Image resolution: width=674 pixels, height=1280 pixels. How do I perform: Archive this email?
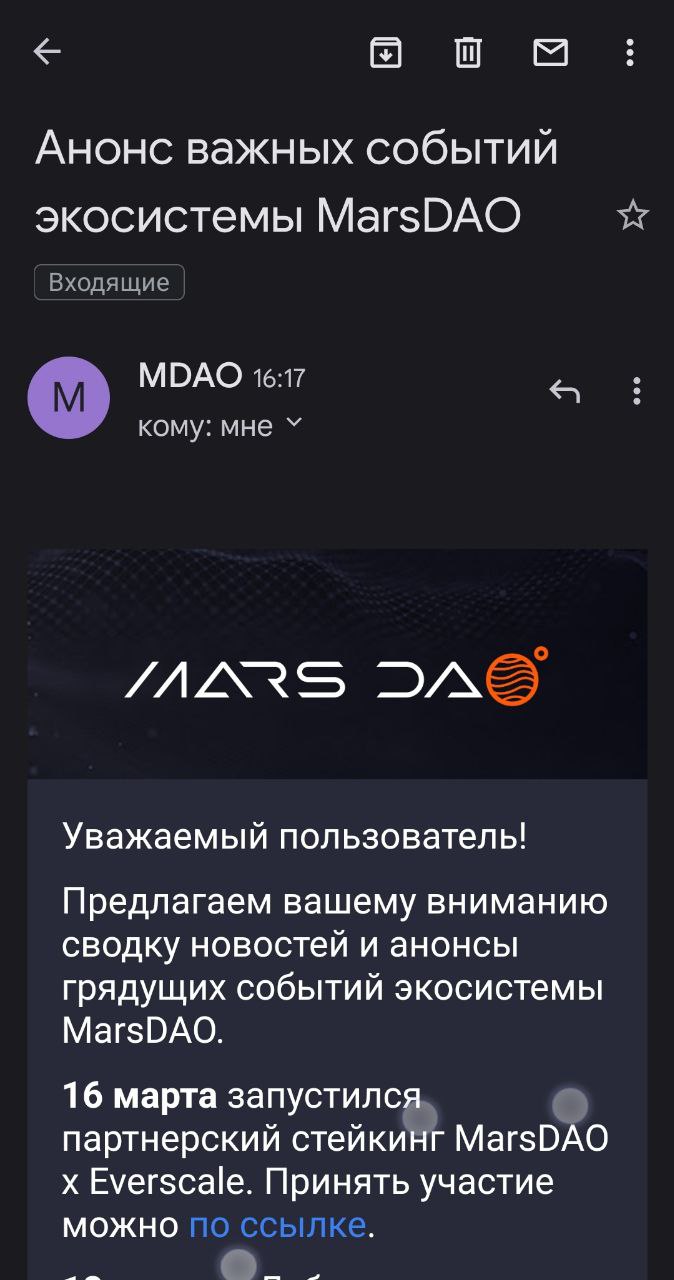pyautogui.click(x=386, y=52)
